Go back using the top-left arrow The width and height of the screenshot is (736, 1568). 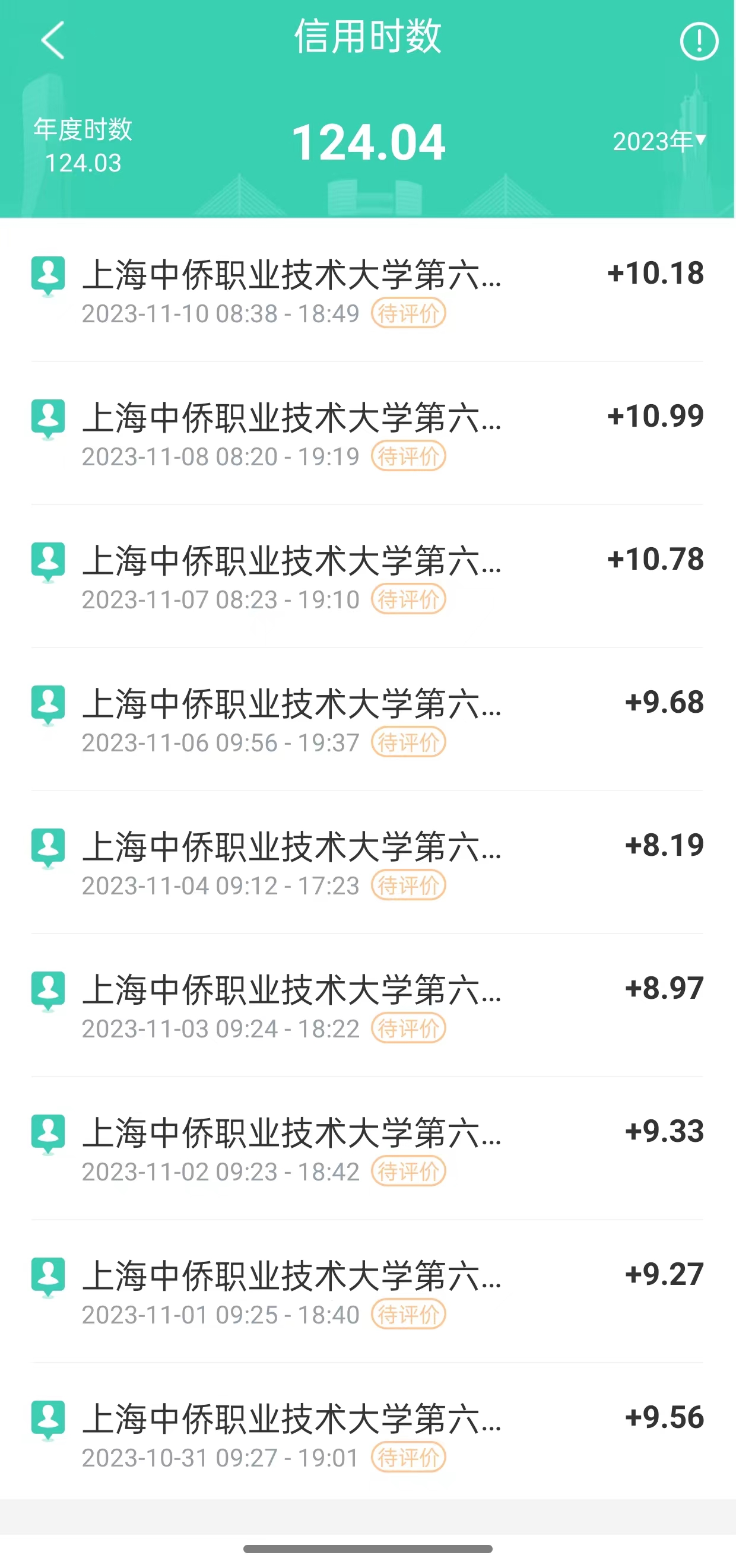[53, 40]
